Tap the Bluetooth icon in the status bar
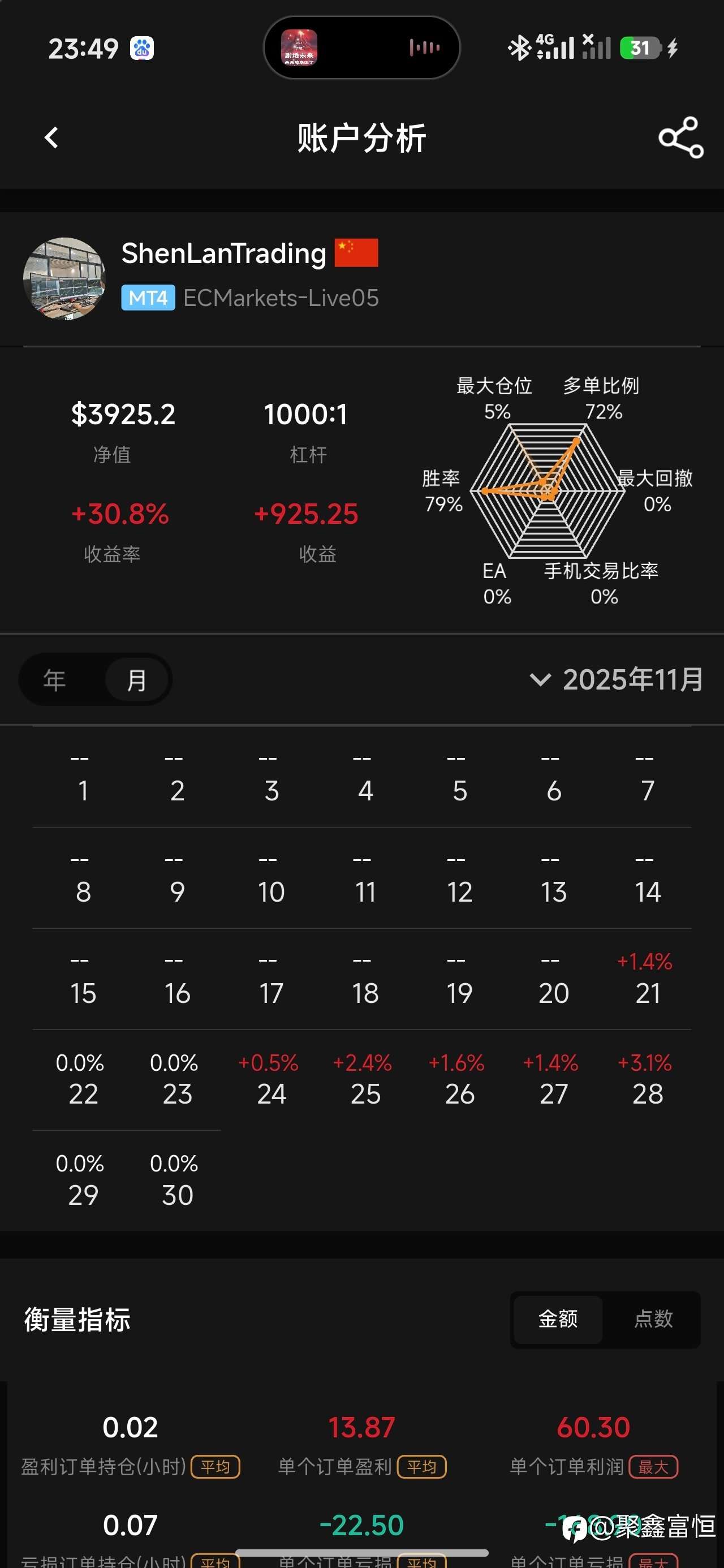 [519, 47]
